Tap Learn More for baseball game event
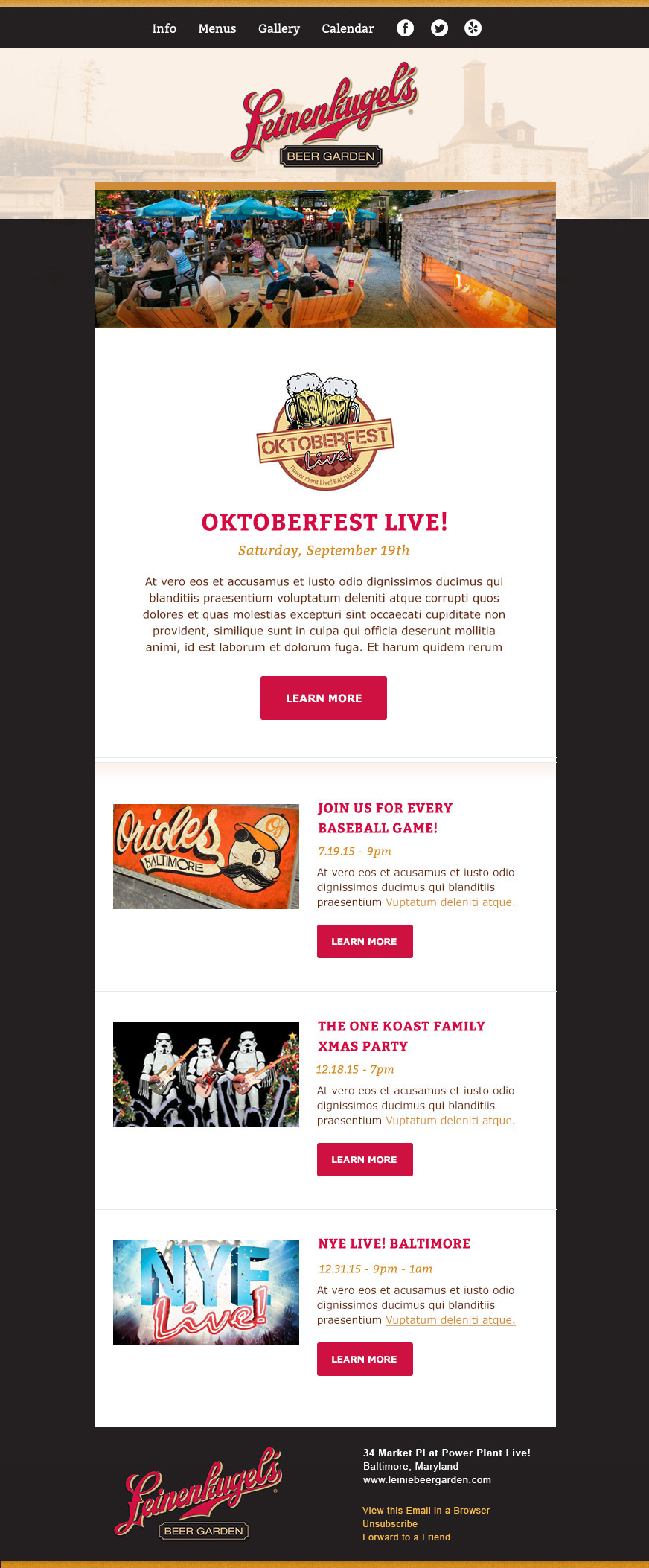The height and width of the screenshot is (1568, 649). click(x=365, y=941)
